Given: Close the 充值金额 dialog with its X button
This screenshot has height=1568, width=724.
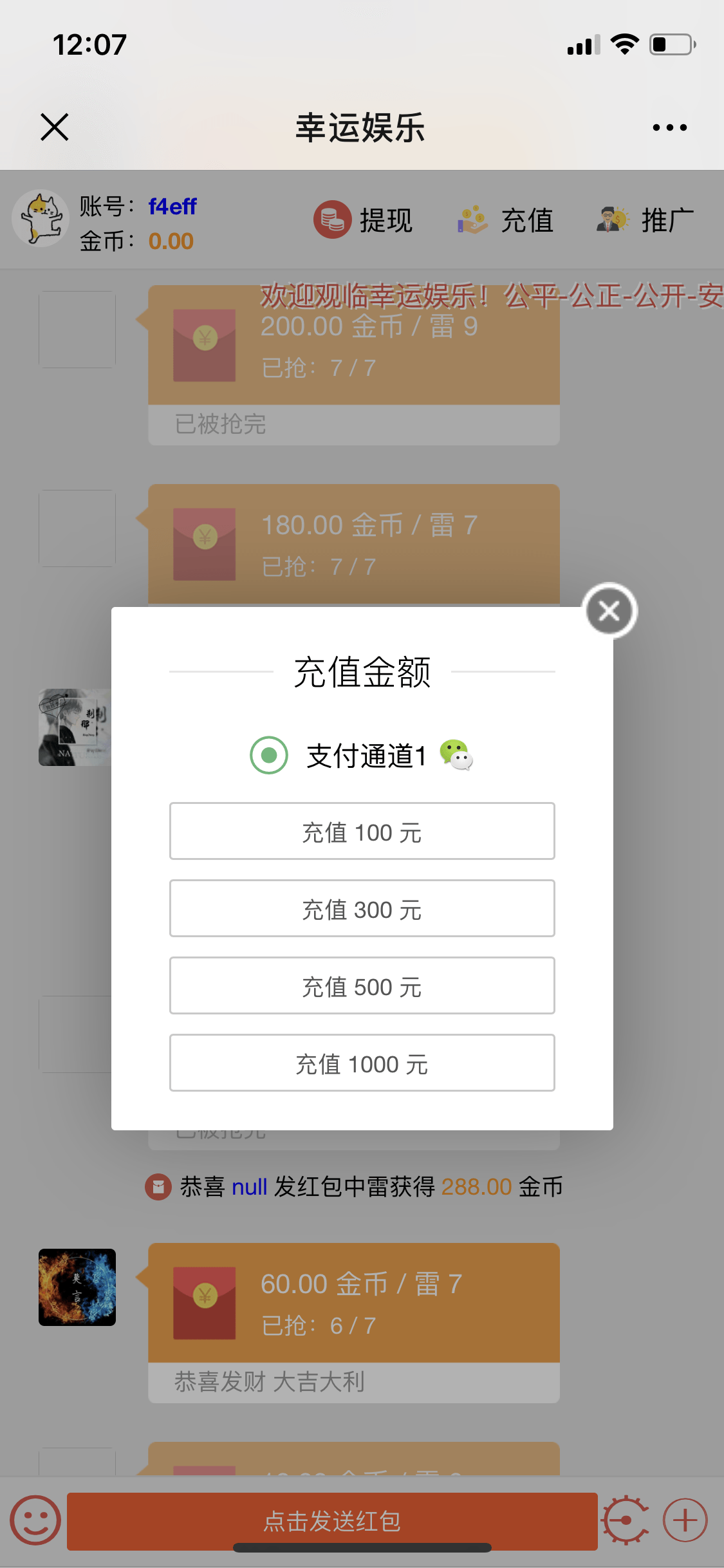Looking at the screenshot, I should (x=608, y=610).
